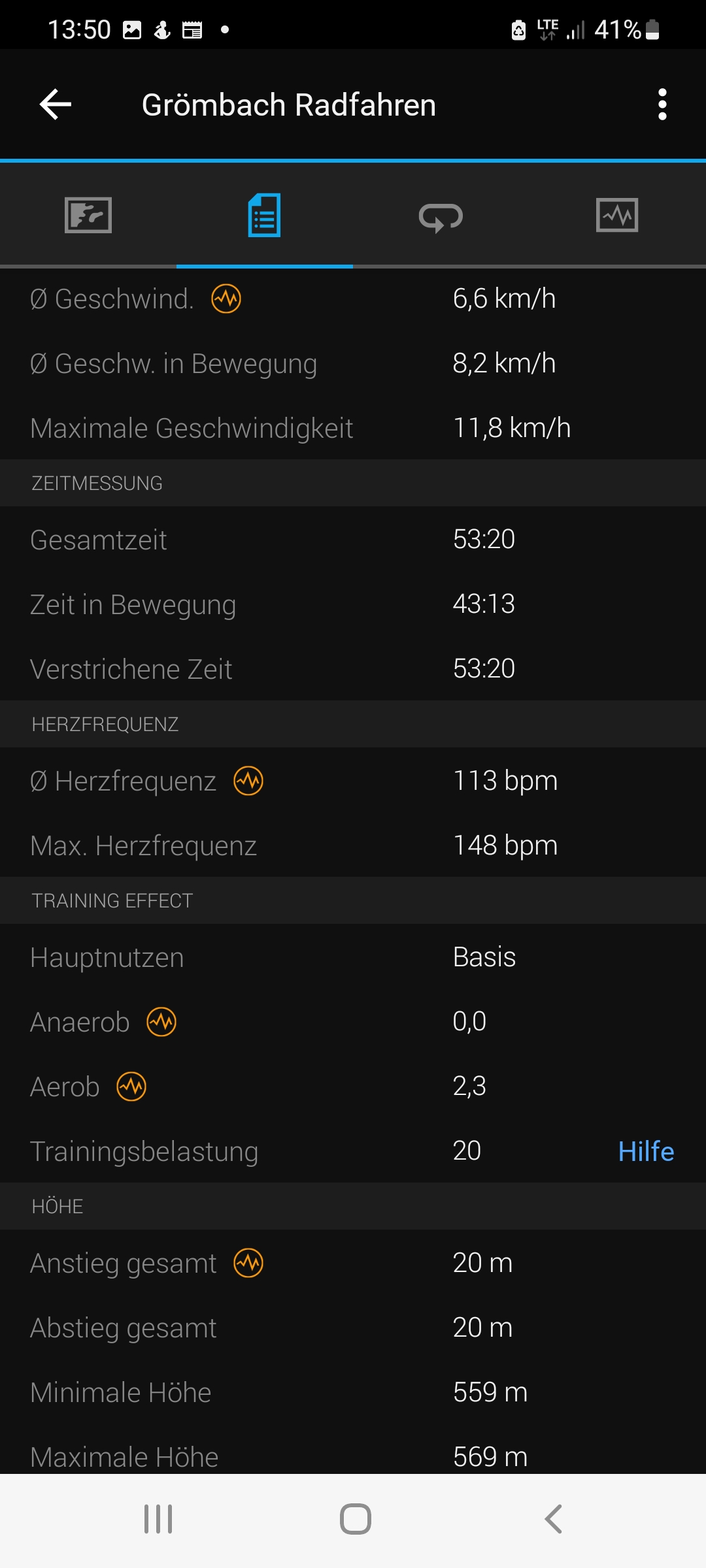
Task: Tap system home button
Action: [x=356, y=1519]
